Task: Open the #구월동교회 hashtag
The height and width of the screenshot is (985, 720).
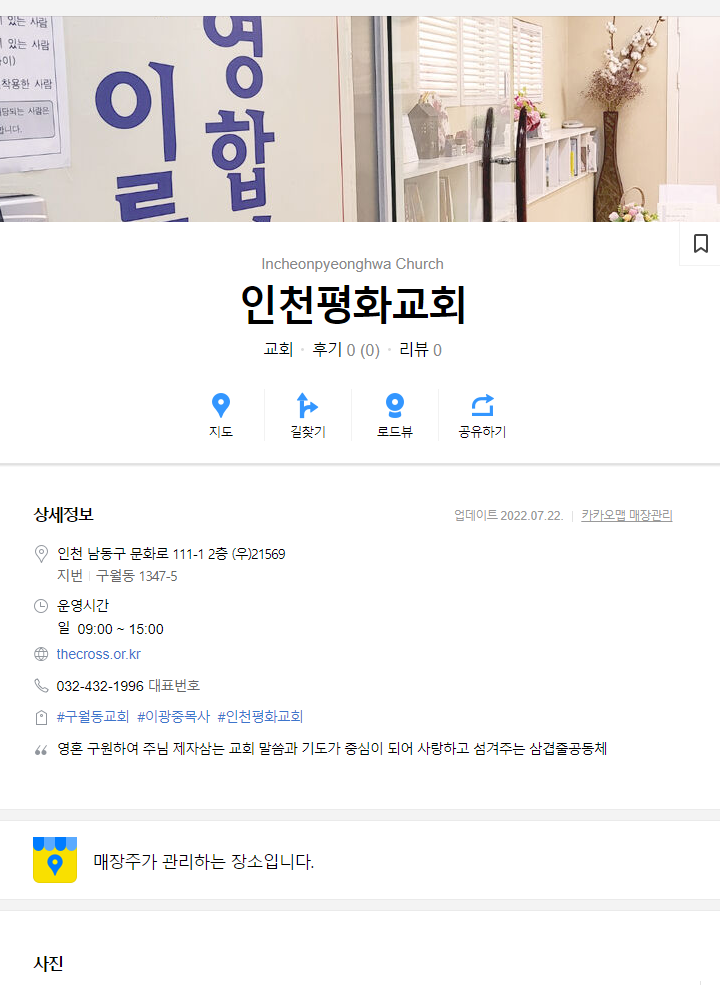Action: 93,716
